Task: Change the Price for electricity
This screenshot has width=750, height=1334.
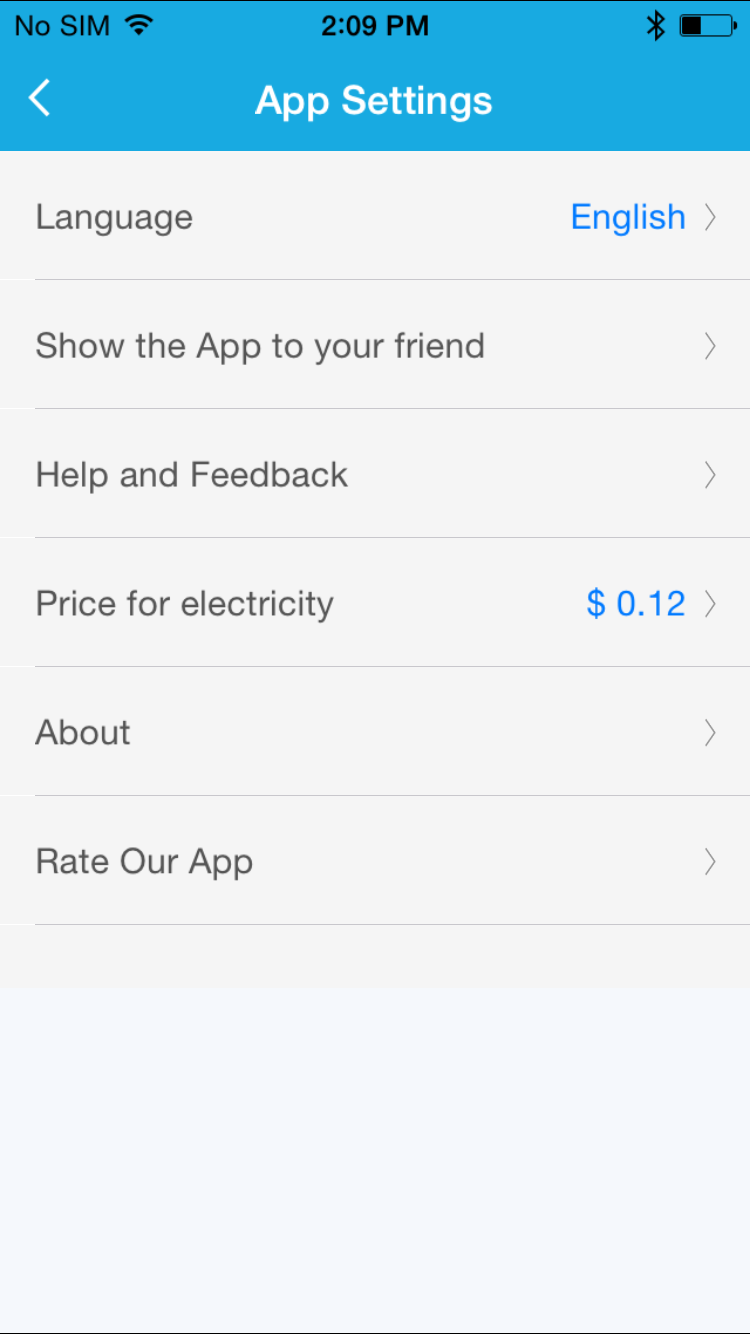Action: point(375,603)
